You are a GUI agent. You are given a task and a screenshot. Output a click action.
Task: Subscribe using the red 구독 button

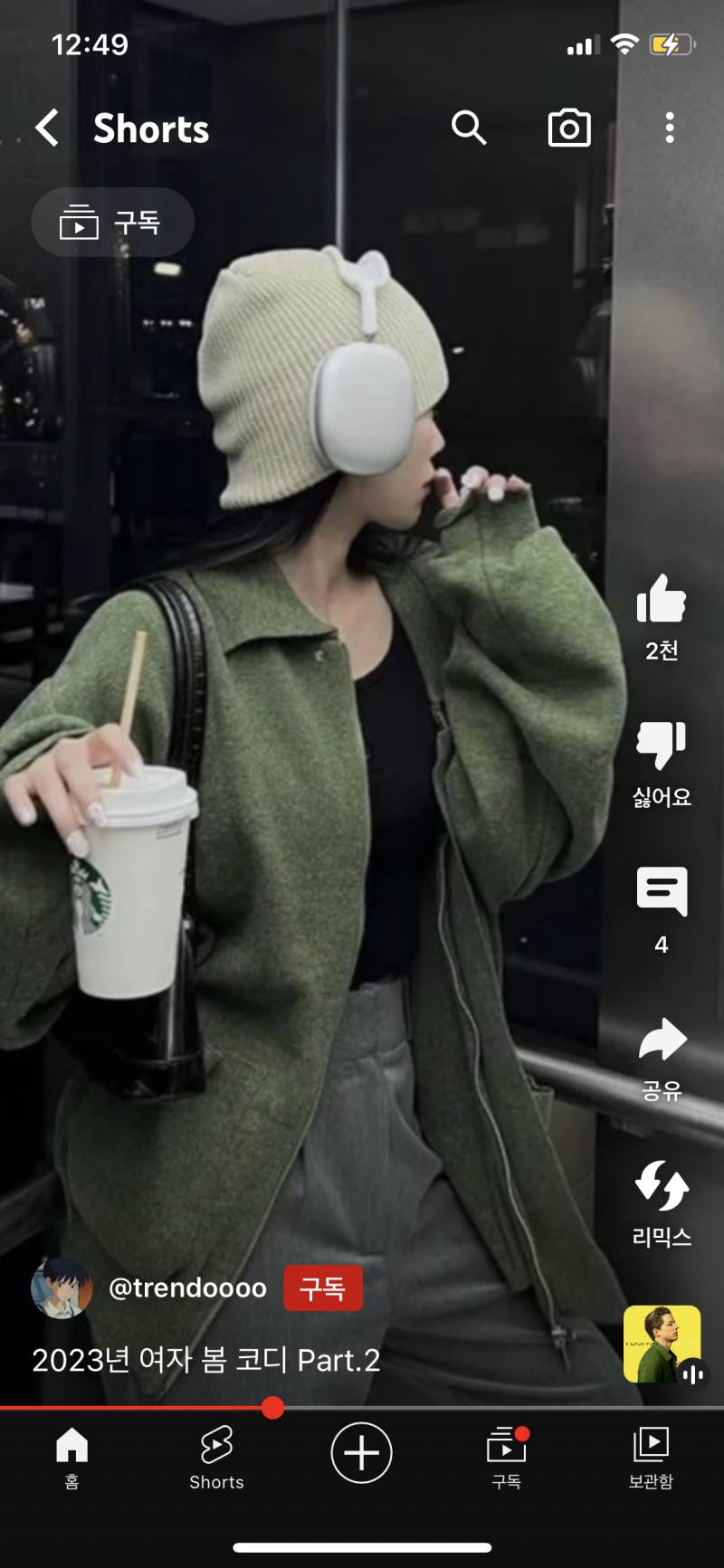click(x=323, y=1288)
